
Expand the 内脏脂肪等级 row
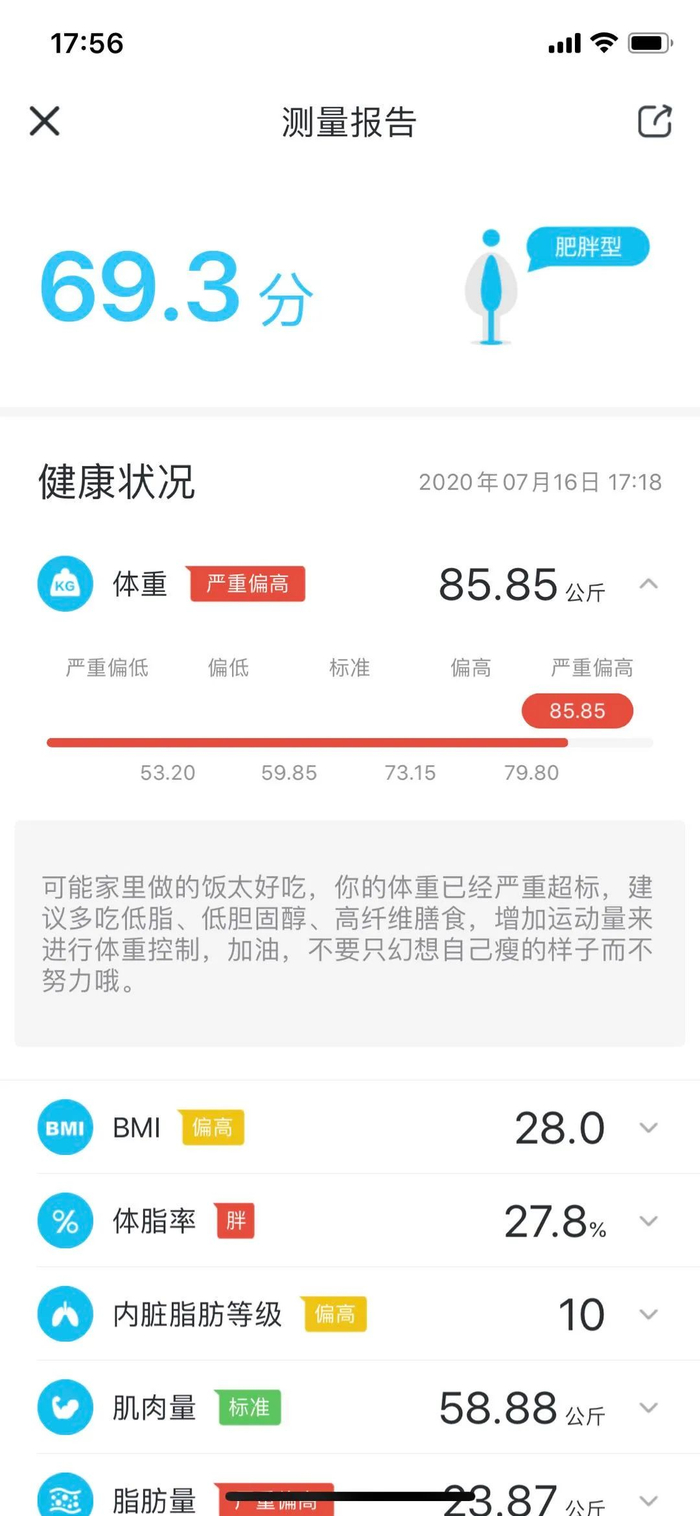click(648, 1314)
